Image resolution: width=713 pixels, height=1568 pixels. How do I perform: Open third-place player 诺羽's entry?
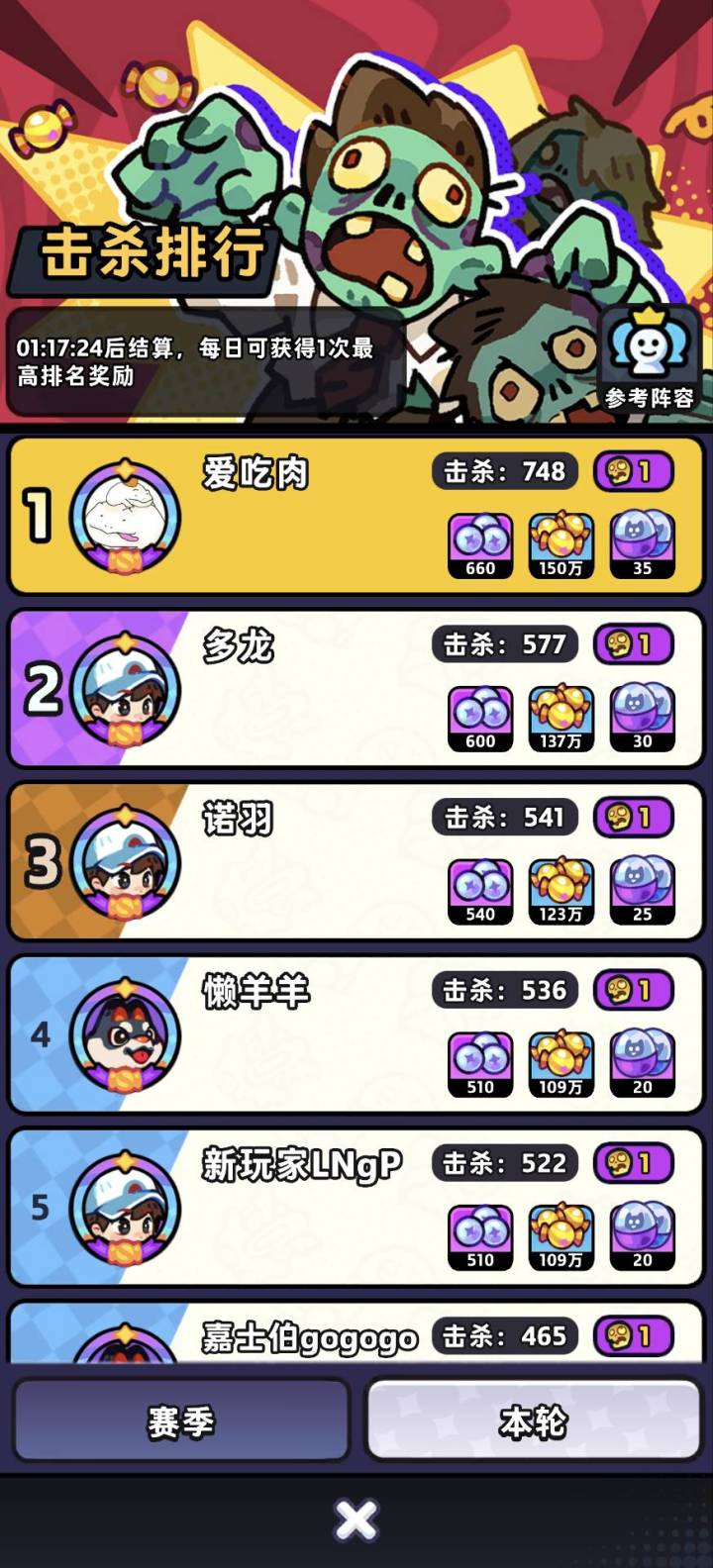click(356, 861)
